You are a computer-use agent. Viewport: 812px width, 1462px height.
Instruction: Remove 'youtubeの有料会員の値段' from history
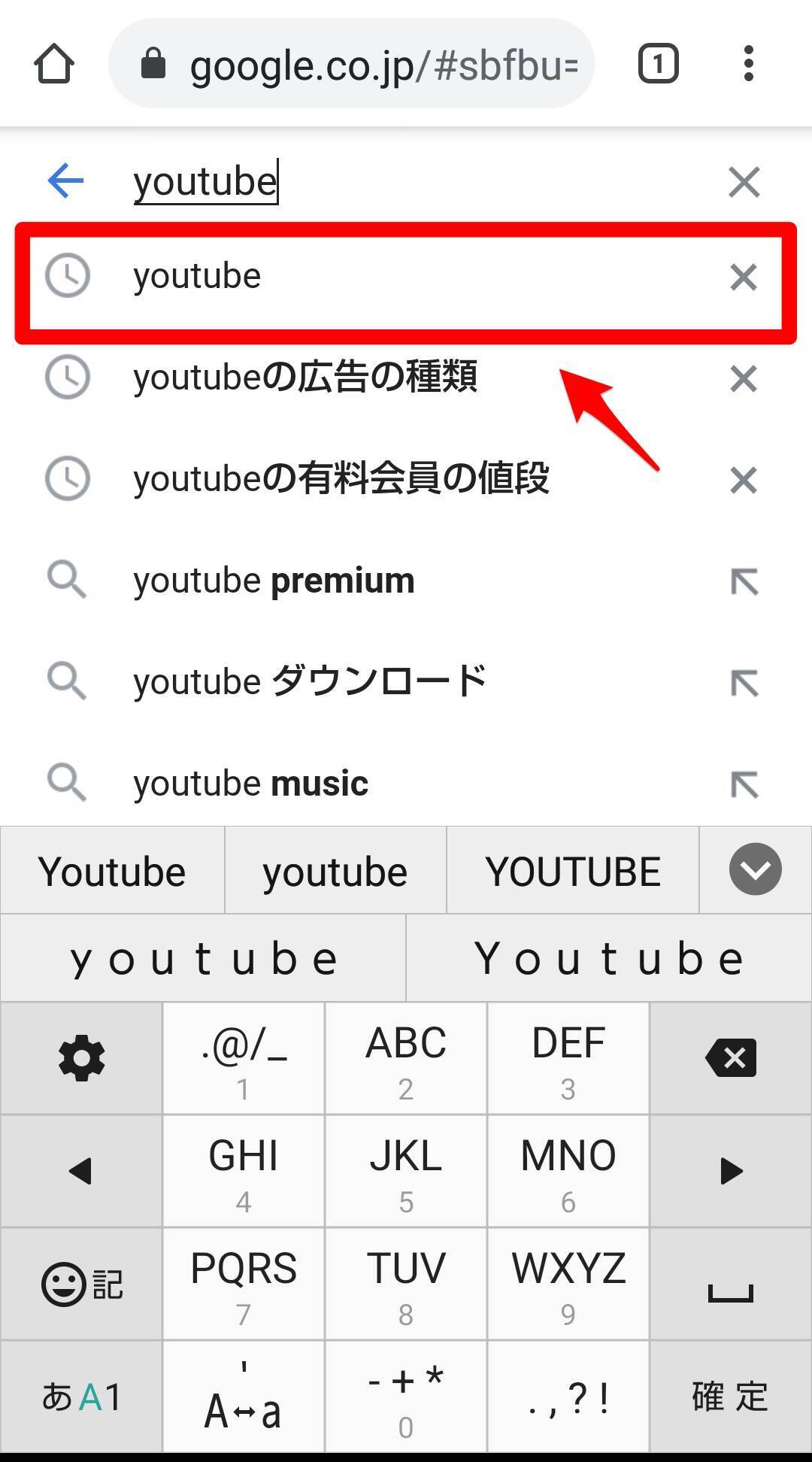(x=743, y=481)
